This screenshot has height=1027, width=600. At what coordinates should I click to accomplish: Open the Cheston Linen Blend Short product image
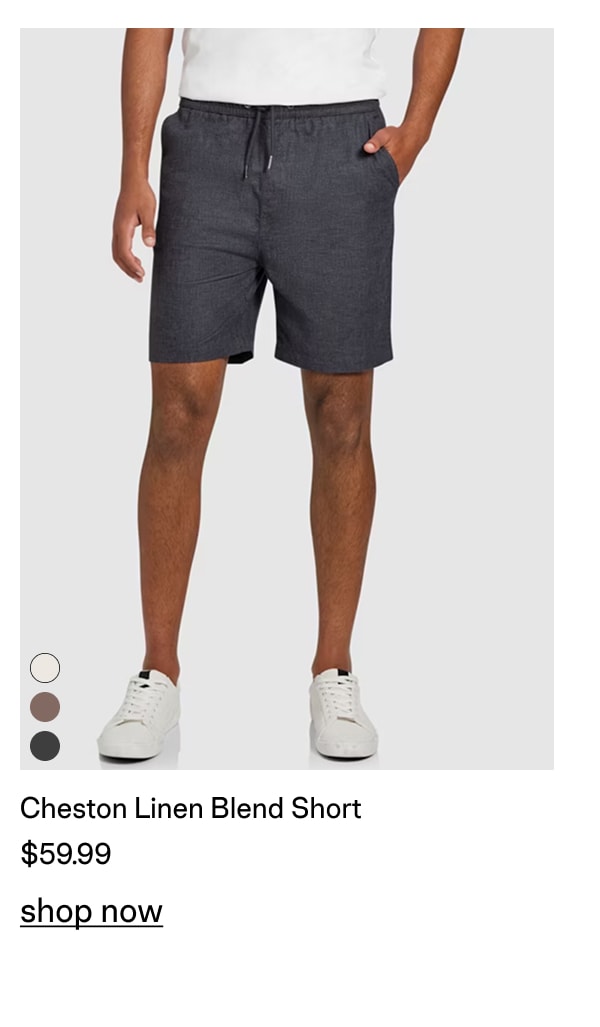pyautogui.click(x=287, y=398)
